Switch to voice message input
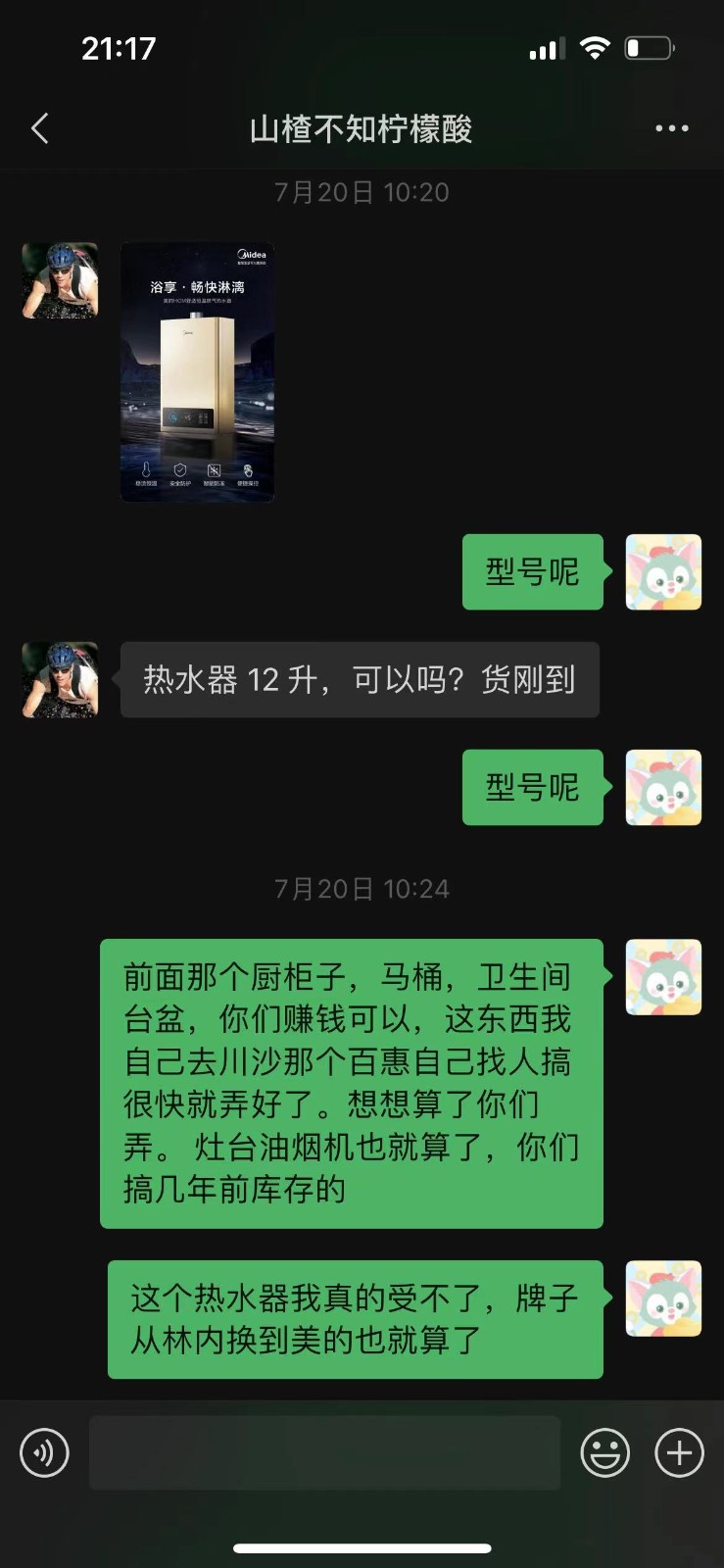Viewport: 724px width, 1568px height. pos(45,1452)
